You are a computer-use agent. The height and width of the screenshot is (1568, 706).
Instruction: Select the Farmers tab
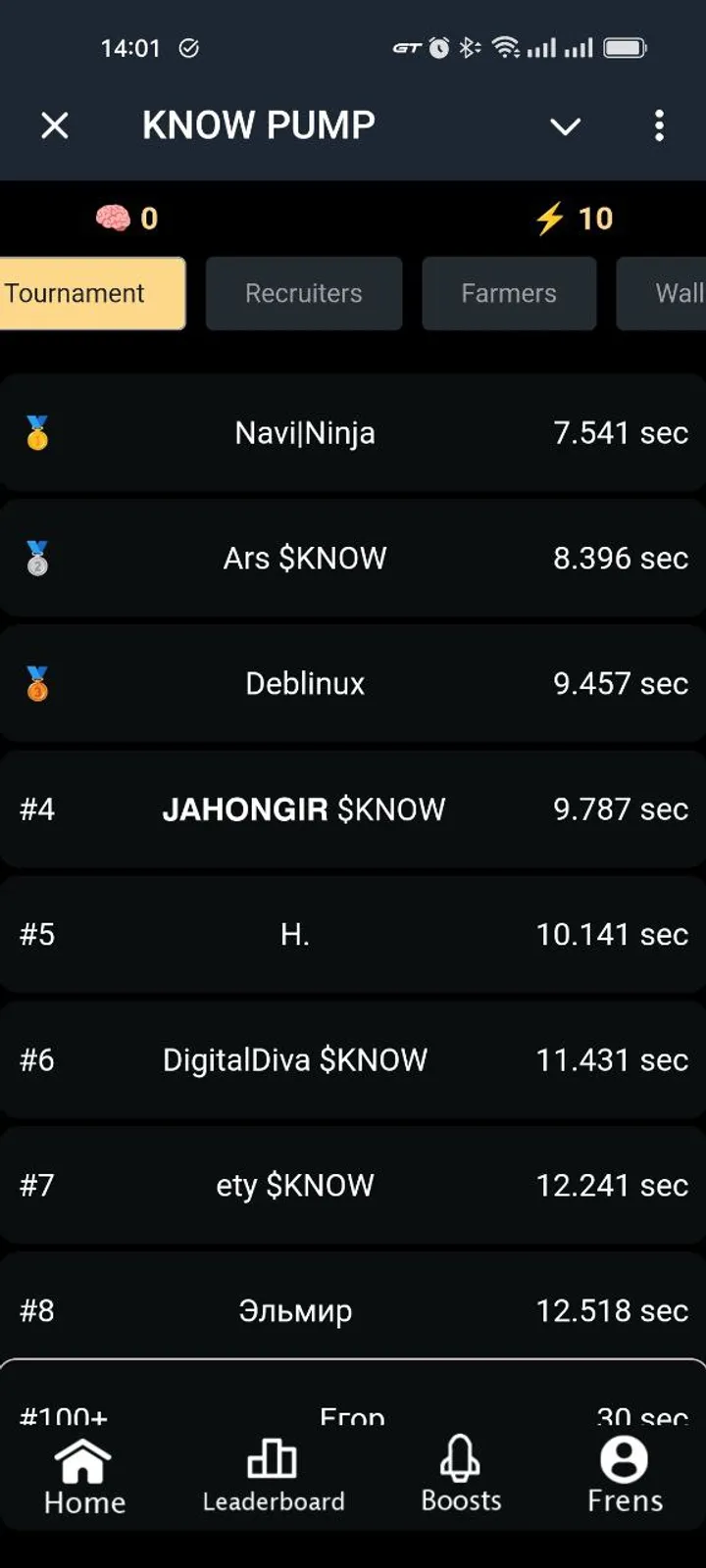508,292
